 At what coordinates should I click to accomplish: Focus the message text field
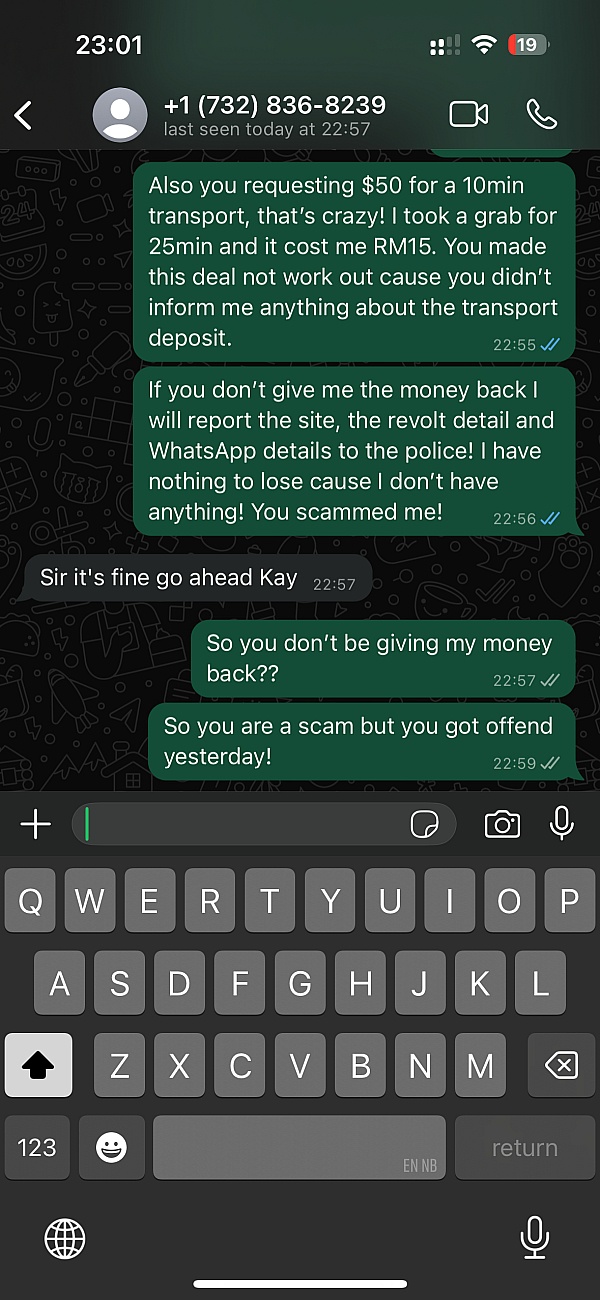click(240, 824)
